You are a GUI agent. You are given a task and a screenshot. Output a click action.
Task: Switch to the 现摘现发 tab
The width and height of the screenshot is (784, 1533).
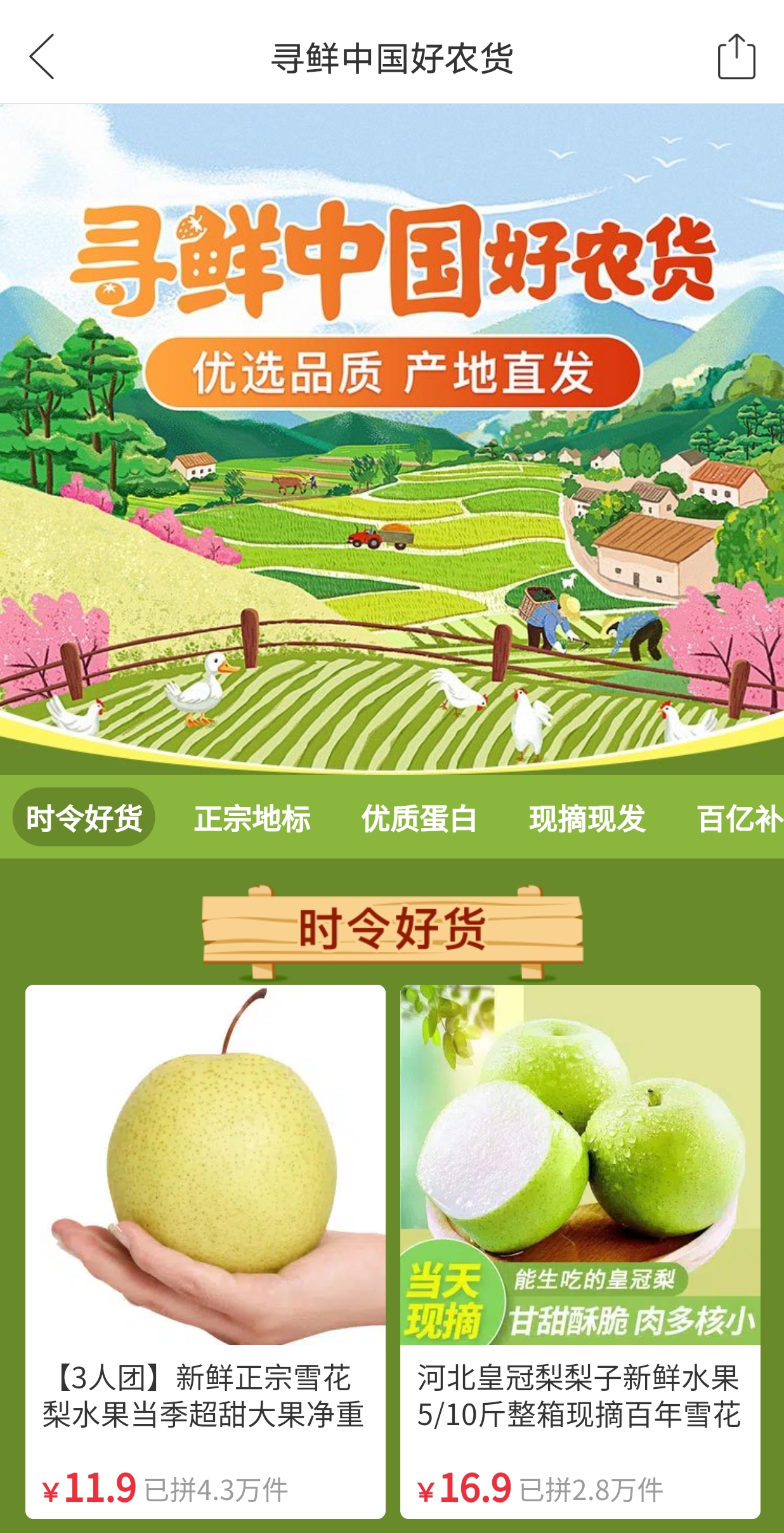[587, 818]
